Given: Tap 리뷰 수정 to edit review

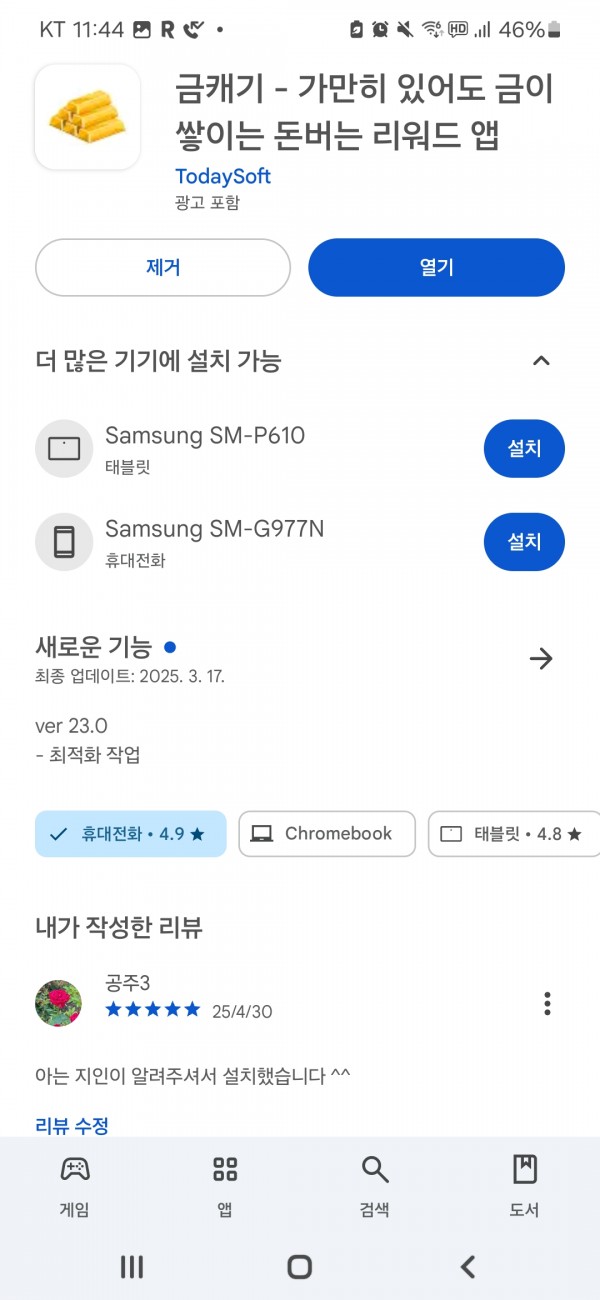Looking at the screenshot, I should [72, 1125].
